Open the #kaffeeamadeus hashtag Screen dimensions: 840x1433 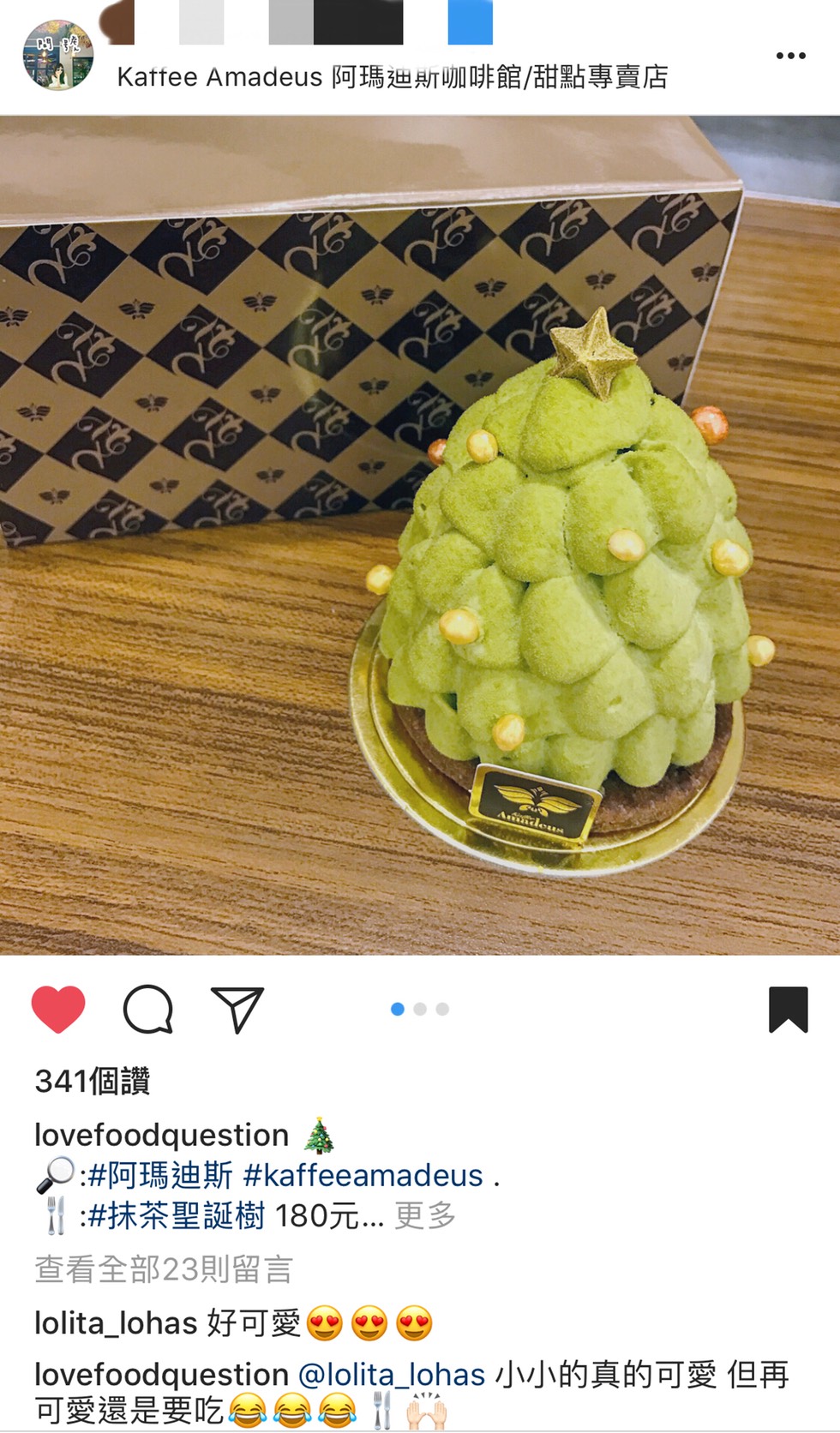coord(363,1175)
